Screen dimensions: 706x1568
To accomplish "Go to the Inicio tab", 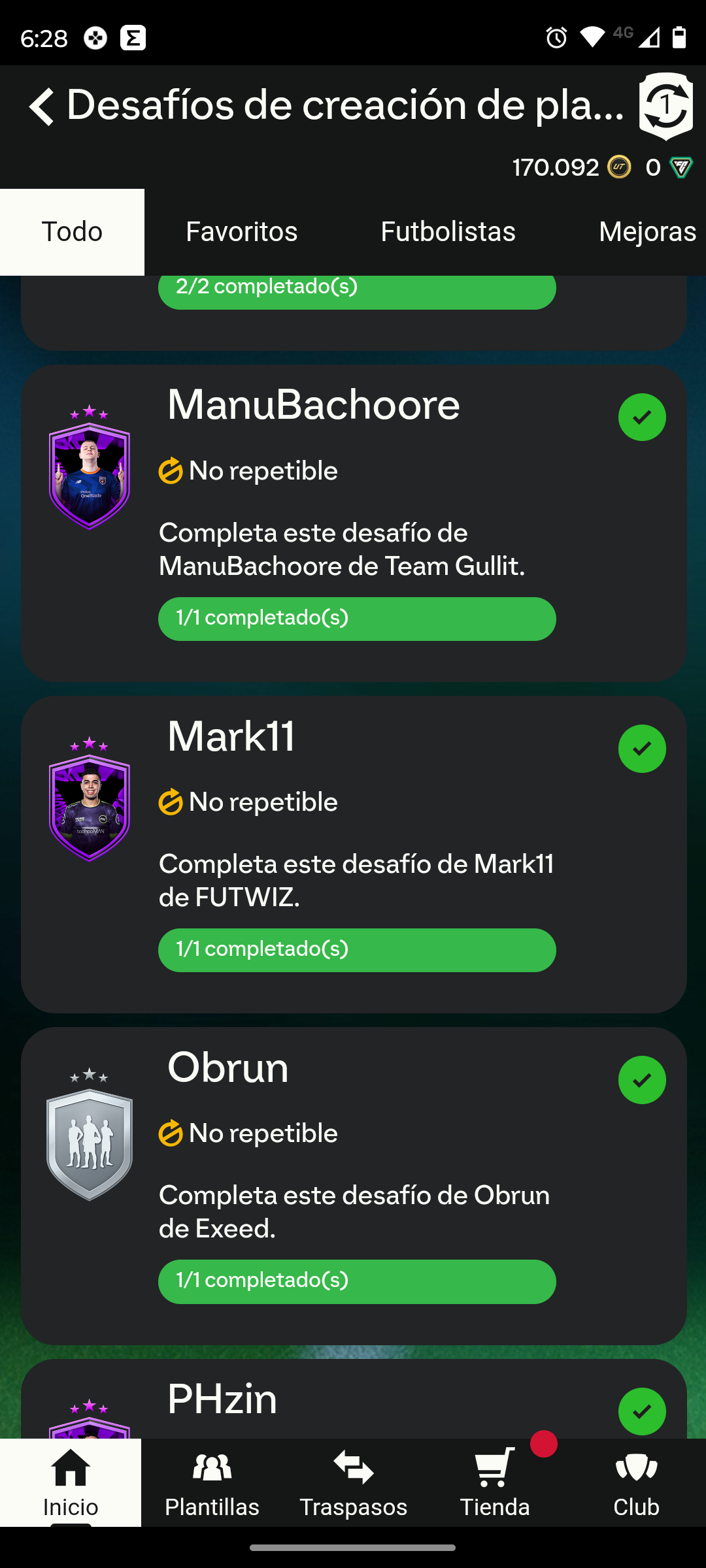I will pos(71,1483).
